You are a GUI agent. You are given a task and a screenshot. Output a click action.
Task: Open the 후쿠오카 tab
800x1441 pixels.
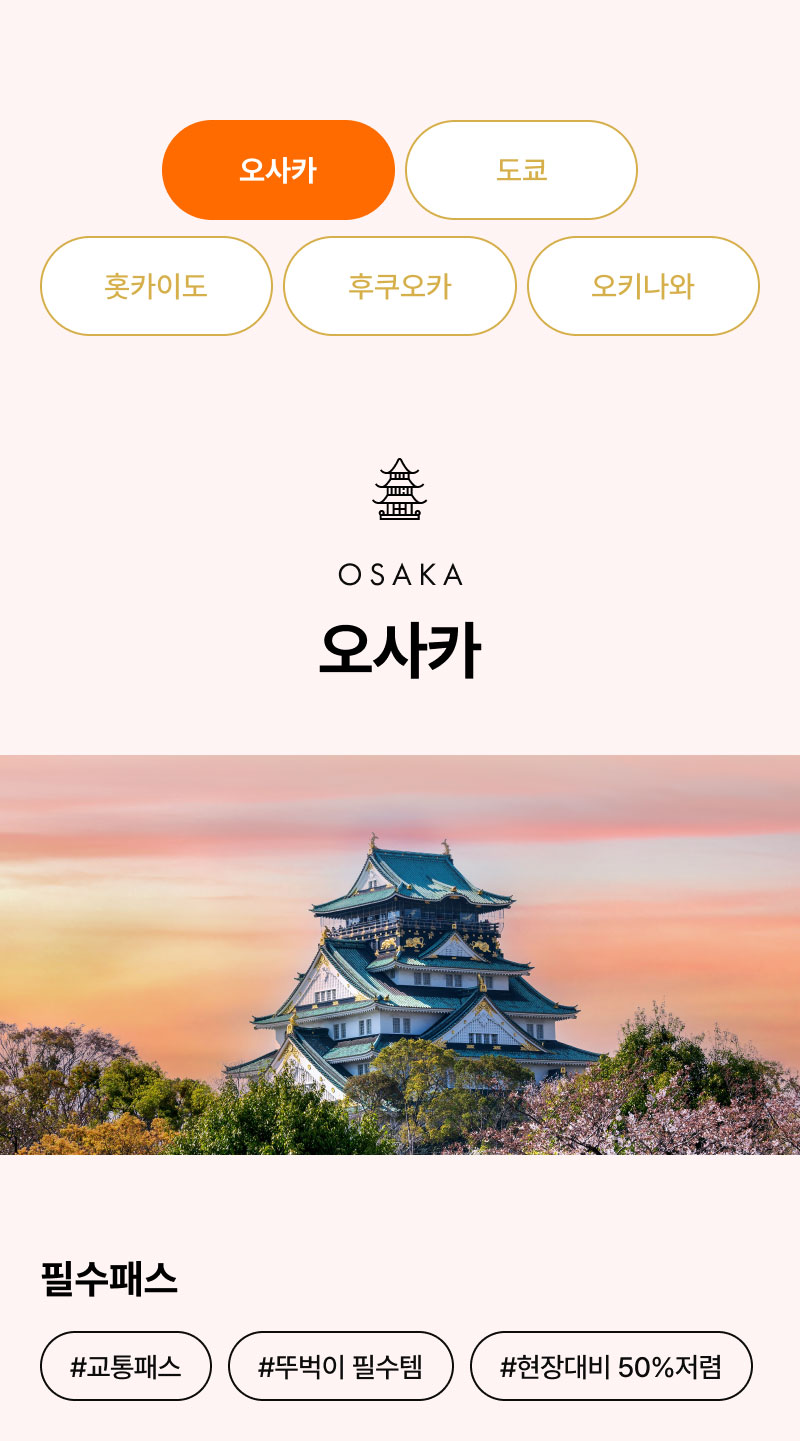click(400, 286)
